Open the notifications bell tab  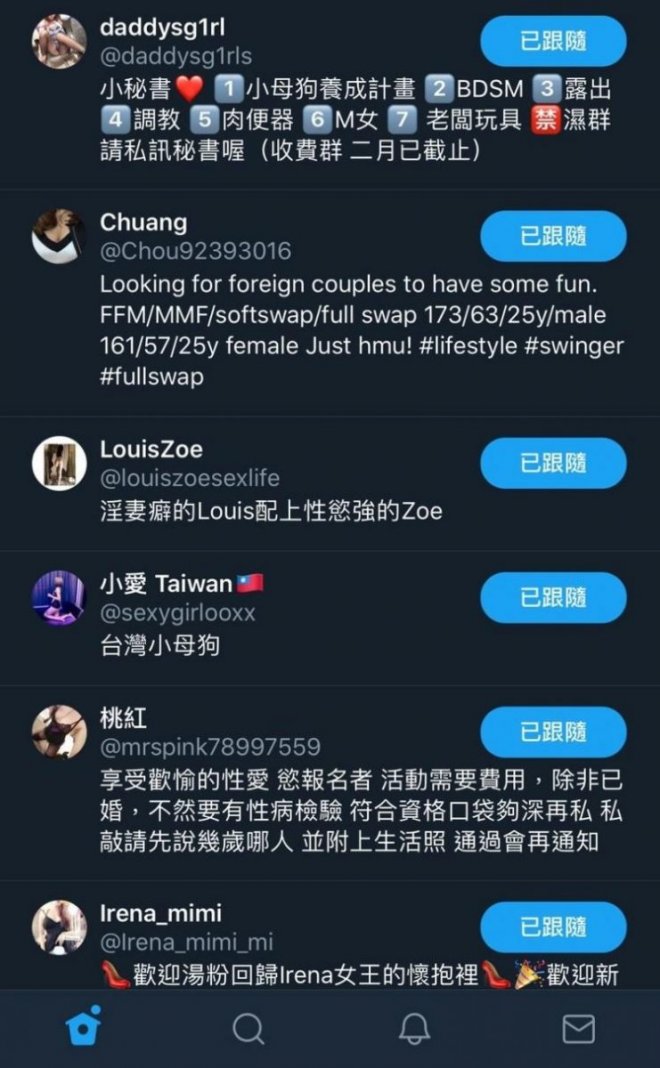pyautogui.click(x=414, y=1028)
